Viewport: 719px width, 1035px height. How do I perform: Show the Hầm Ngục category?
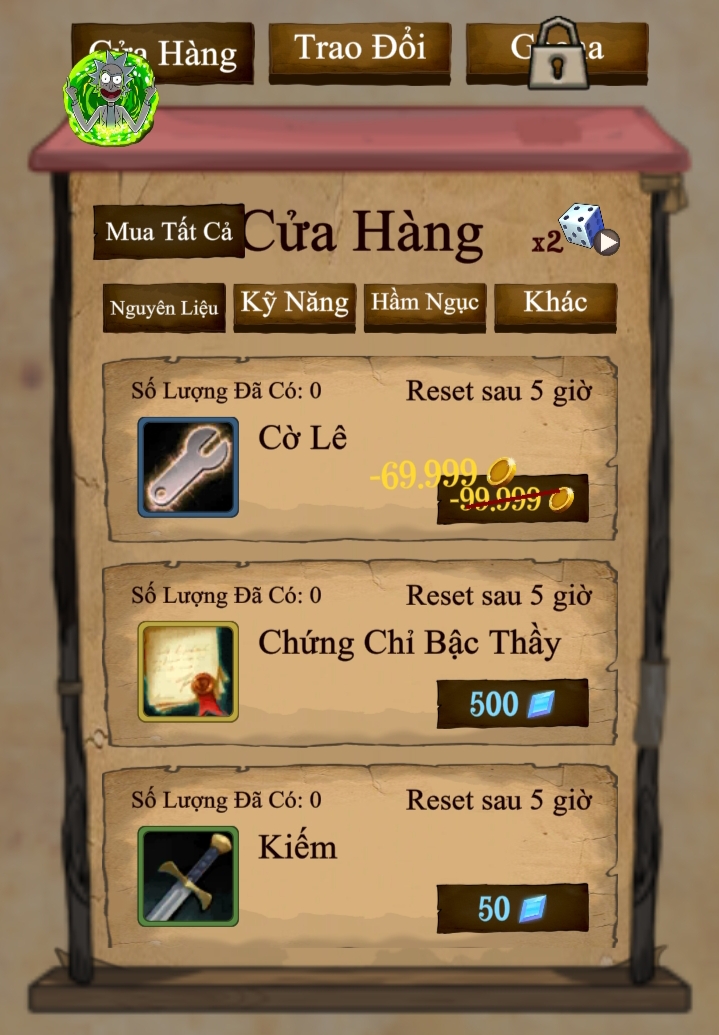[425, 304]
